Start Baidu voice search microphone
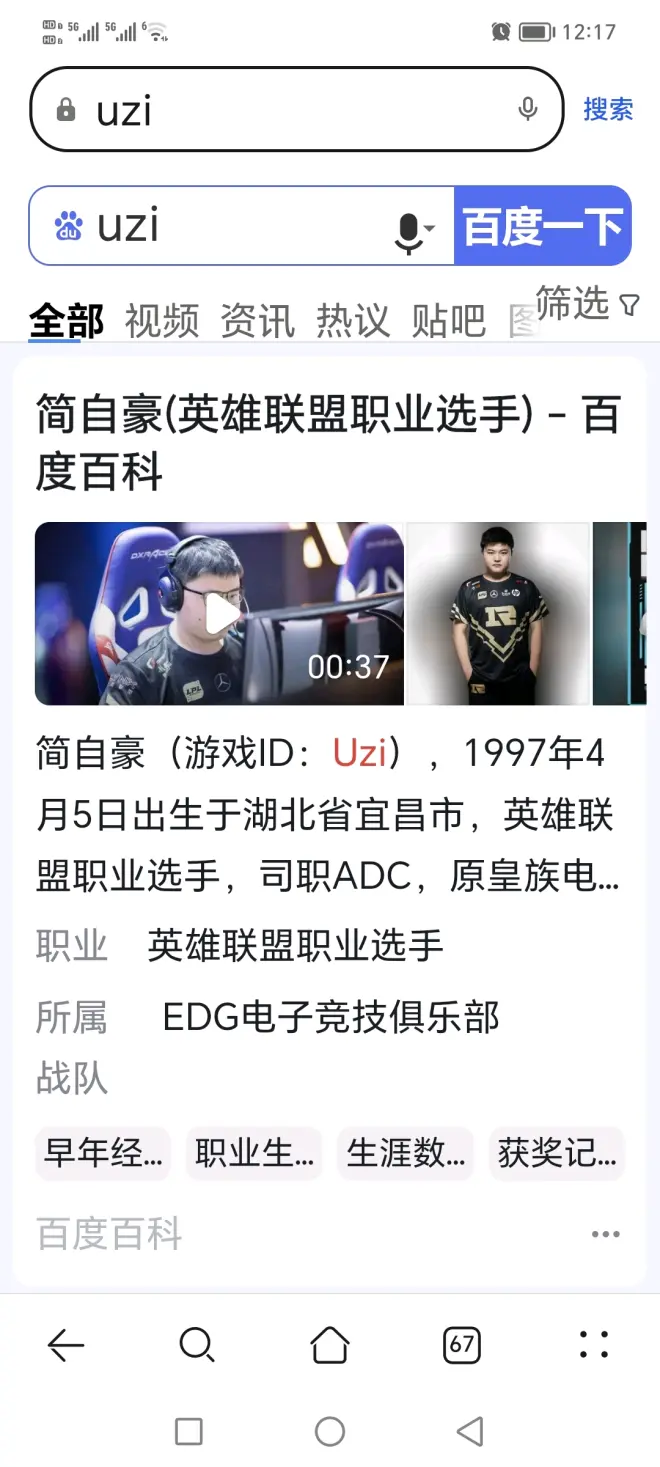The image size is (660, 1467). tap(410, 230)
